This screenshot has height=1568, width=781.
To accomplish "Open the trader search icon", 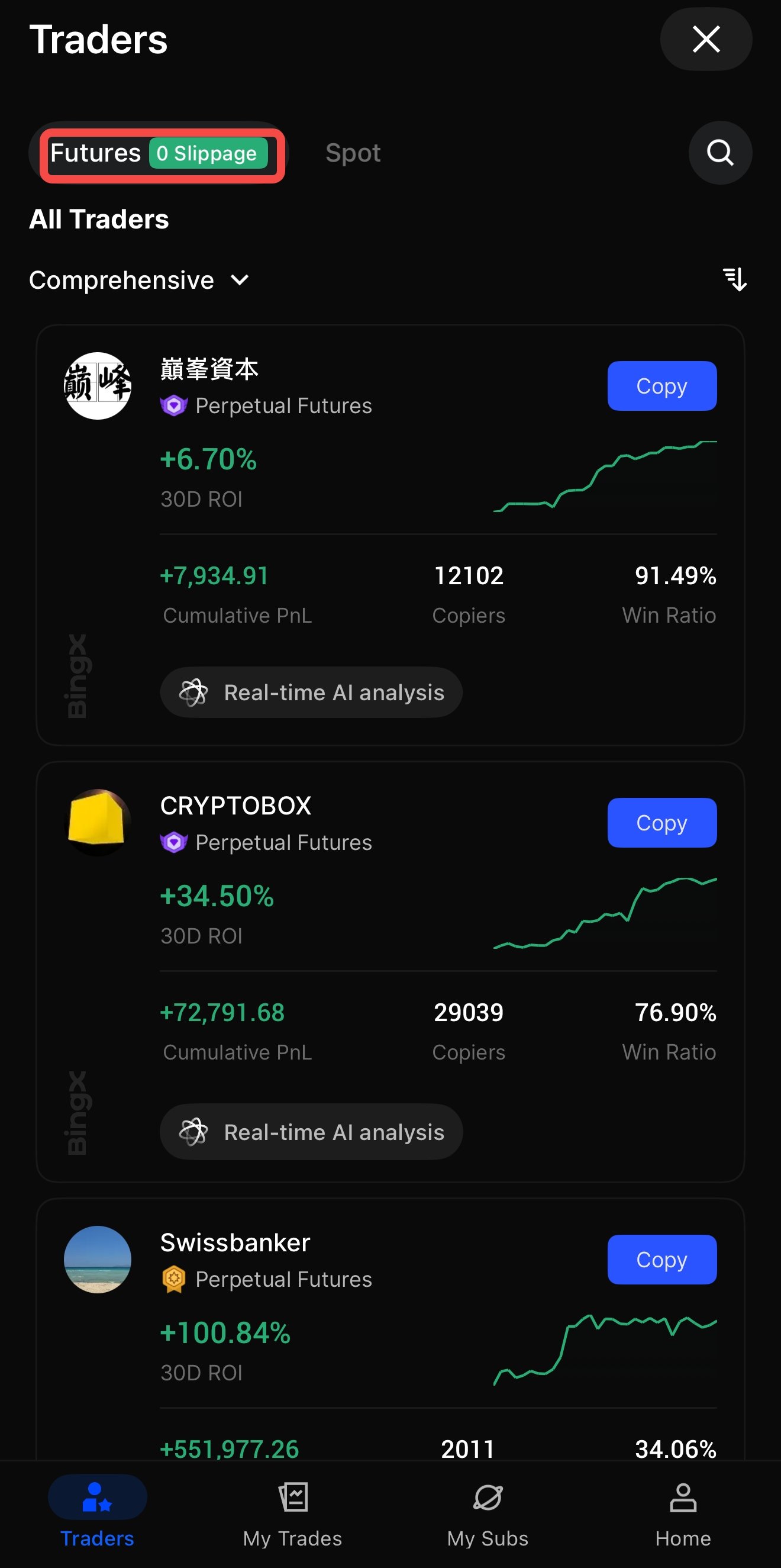I will tap(720, 153).
